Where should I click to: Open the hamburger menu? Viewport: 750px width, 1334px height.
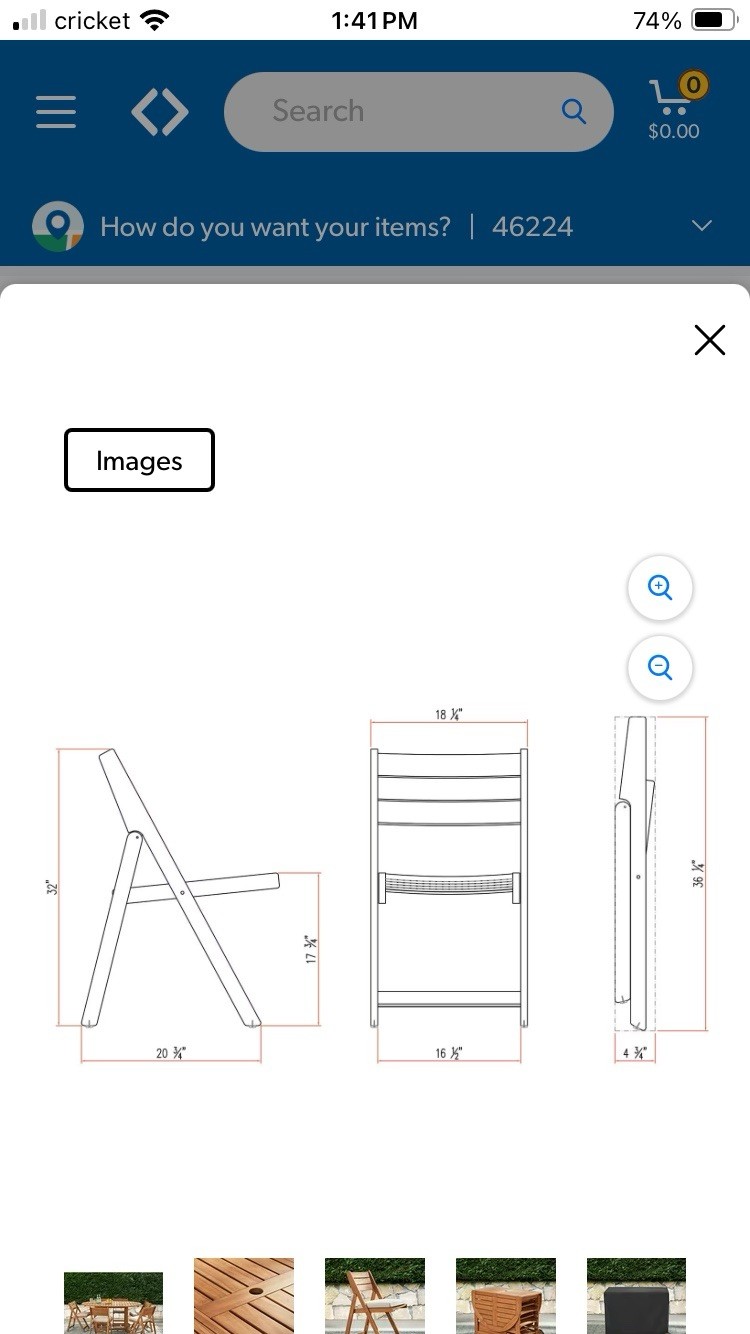point(56,112)
